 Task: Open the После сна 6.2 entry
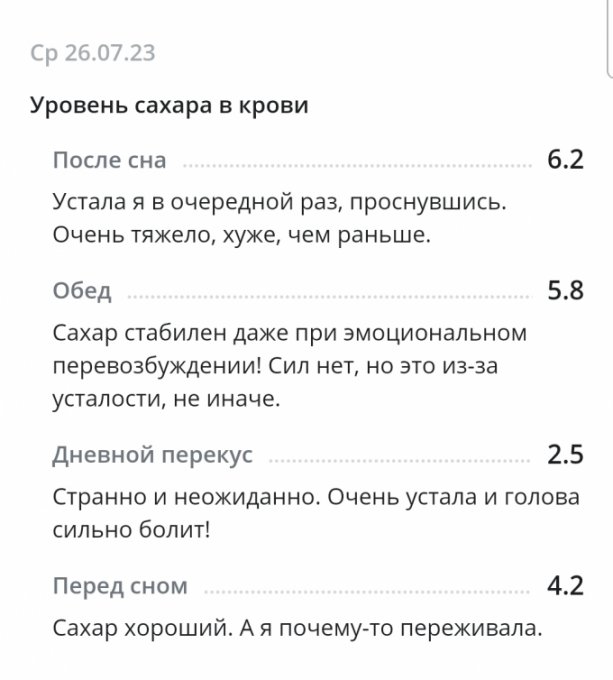click(316, 161)
